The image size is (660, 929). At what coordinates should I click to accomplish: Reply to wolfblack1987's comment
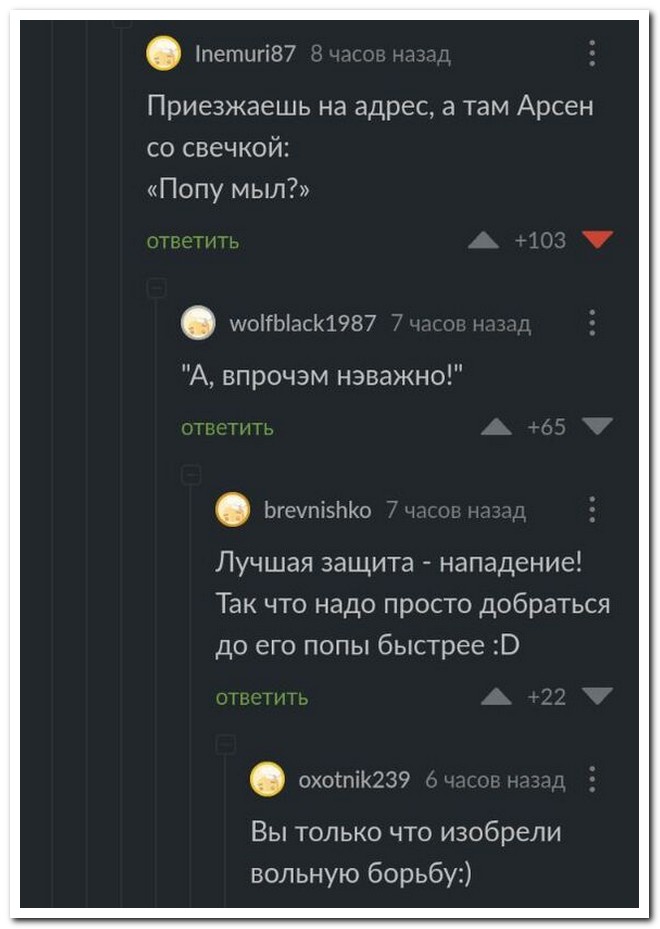[x=227, y=428]
